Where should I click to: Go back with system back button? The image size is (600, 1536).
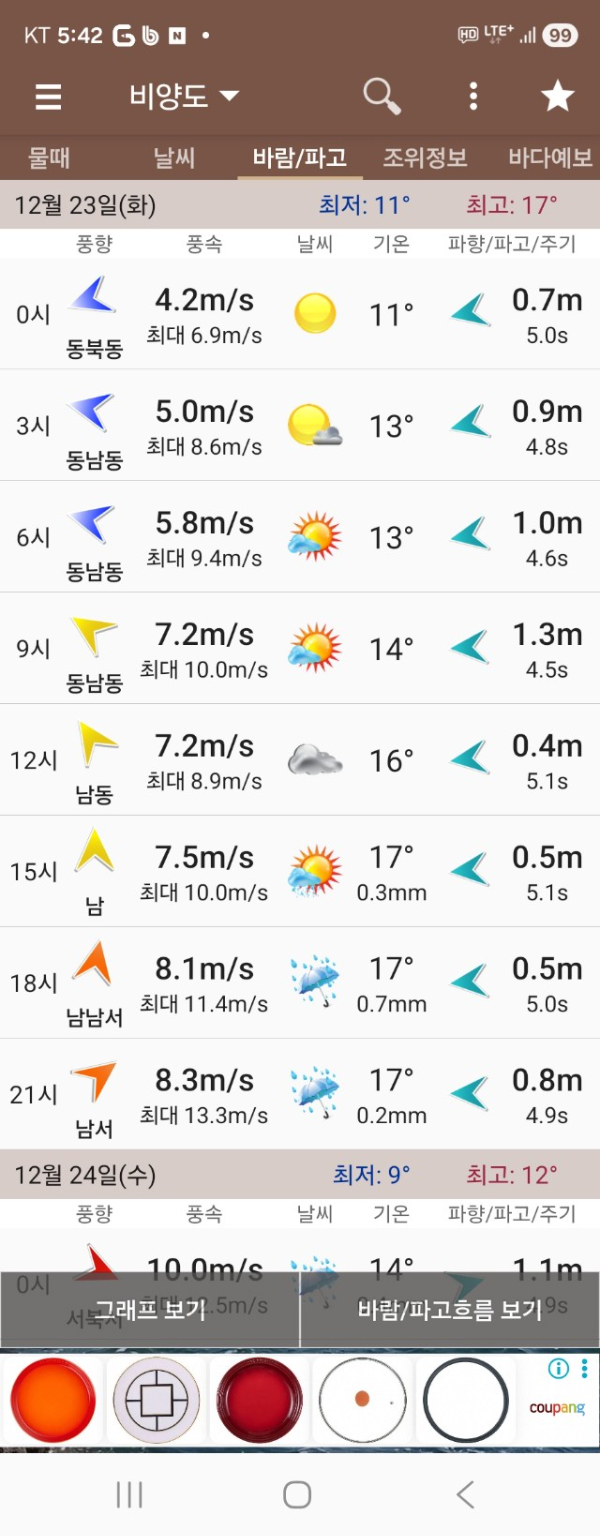point(465,1495)
